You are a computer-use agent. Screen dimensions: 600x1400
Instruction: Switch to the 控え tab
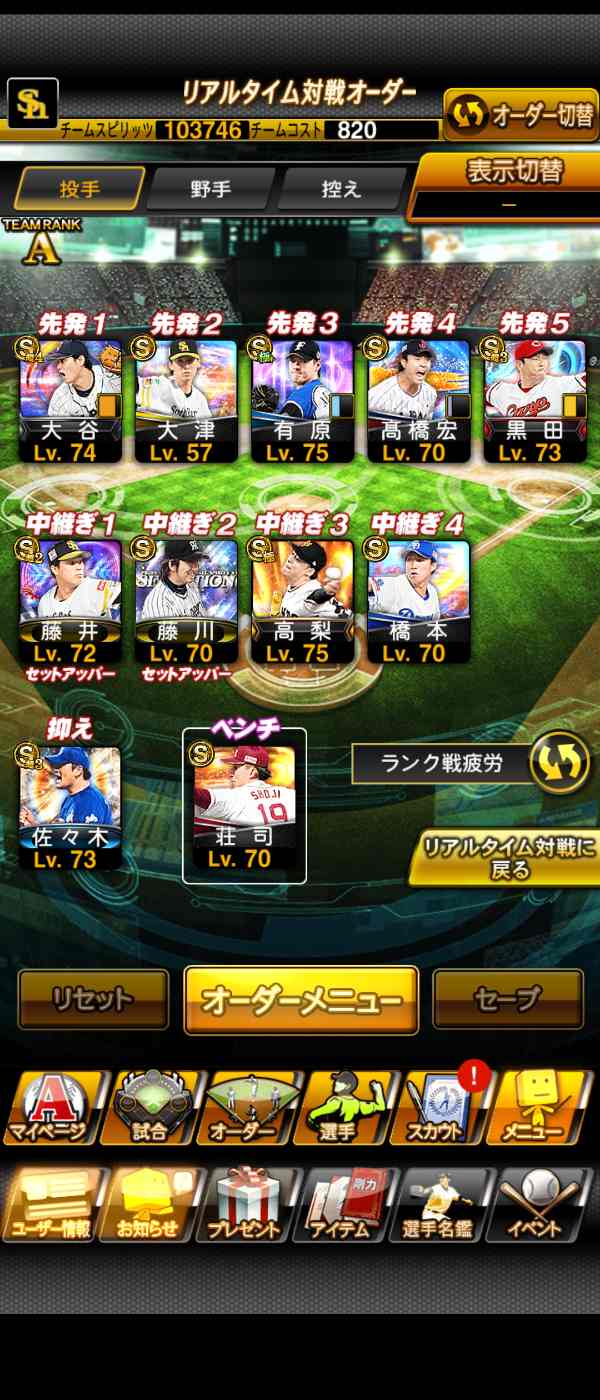[341, 189]
